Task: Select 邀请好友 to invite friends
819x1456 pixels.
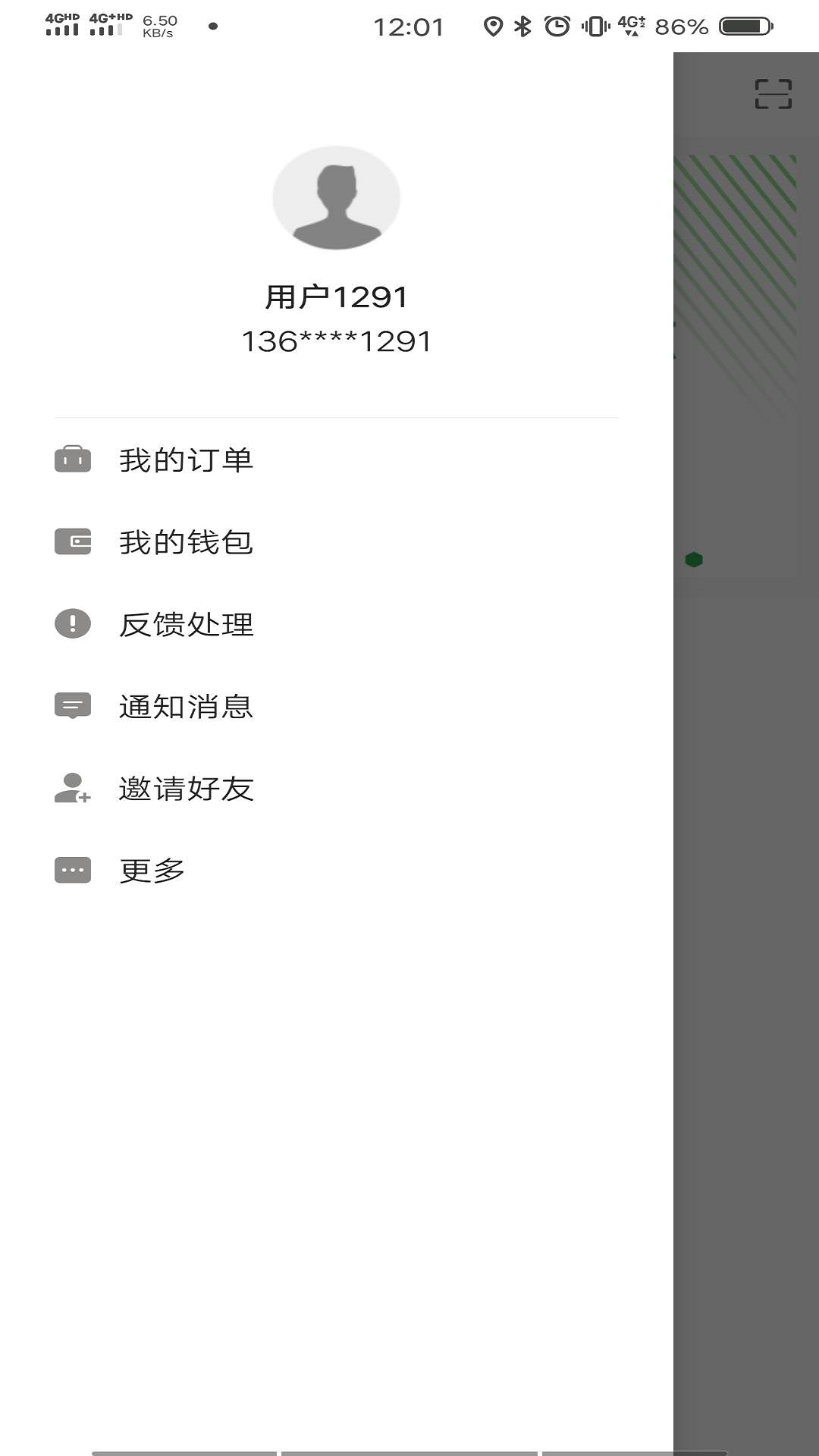Action: (x=337, y=789)
